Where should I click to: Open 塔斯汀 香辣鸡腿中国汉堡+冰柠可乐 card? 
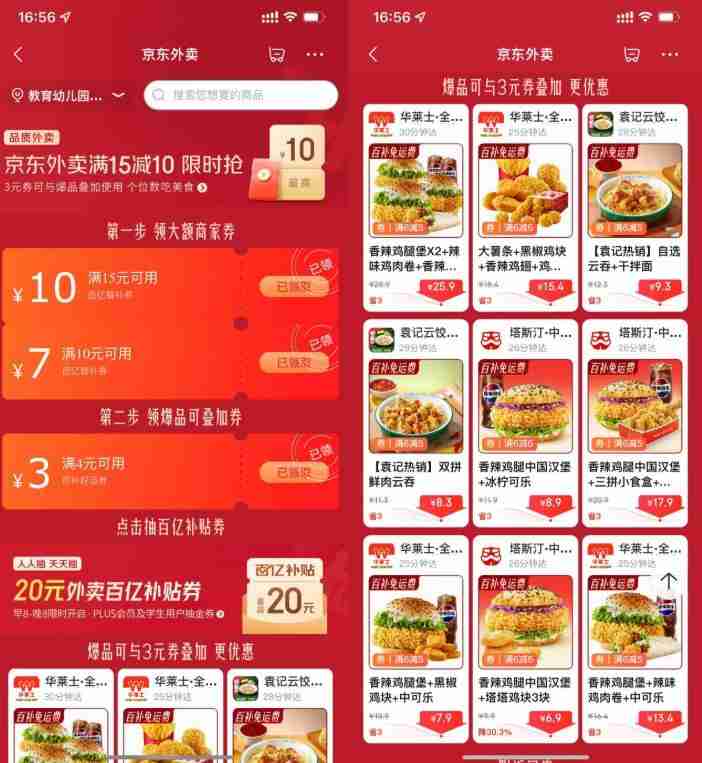525,425
